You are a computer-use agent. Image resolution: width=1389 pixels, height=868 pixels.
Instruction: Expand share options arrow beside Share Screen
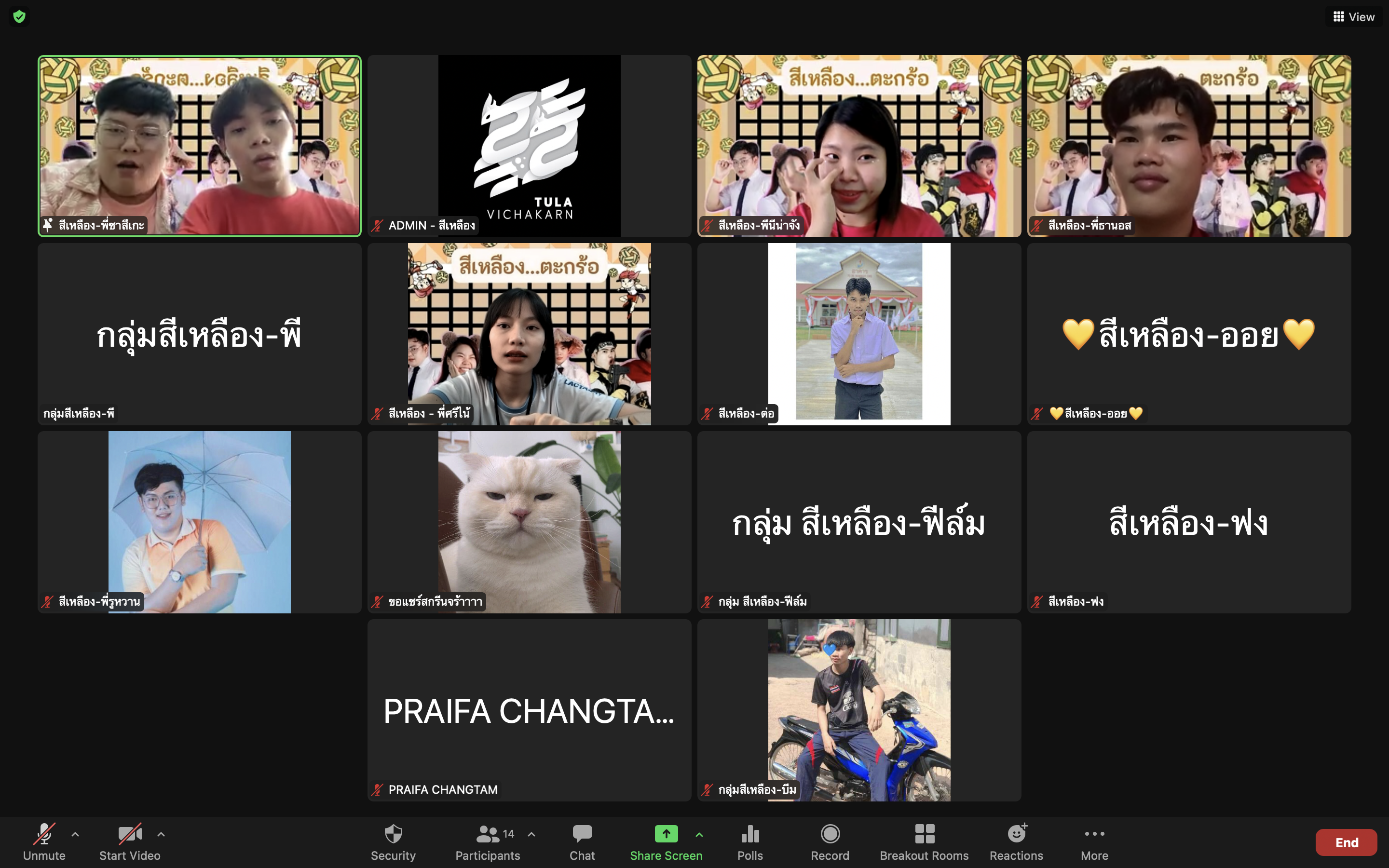coord(699,834)
